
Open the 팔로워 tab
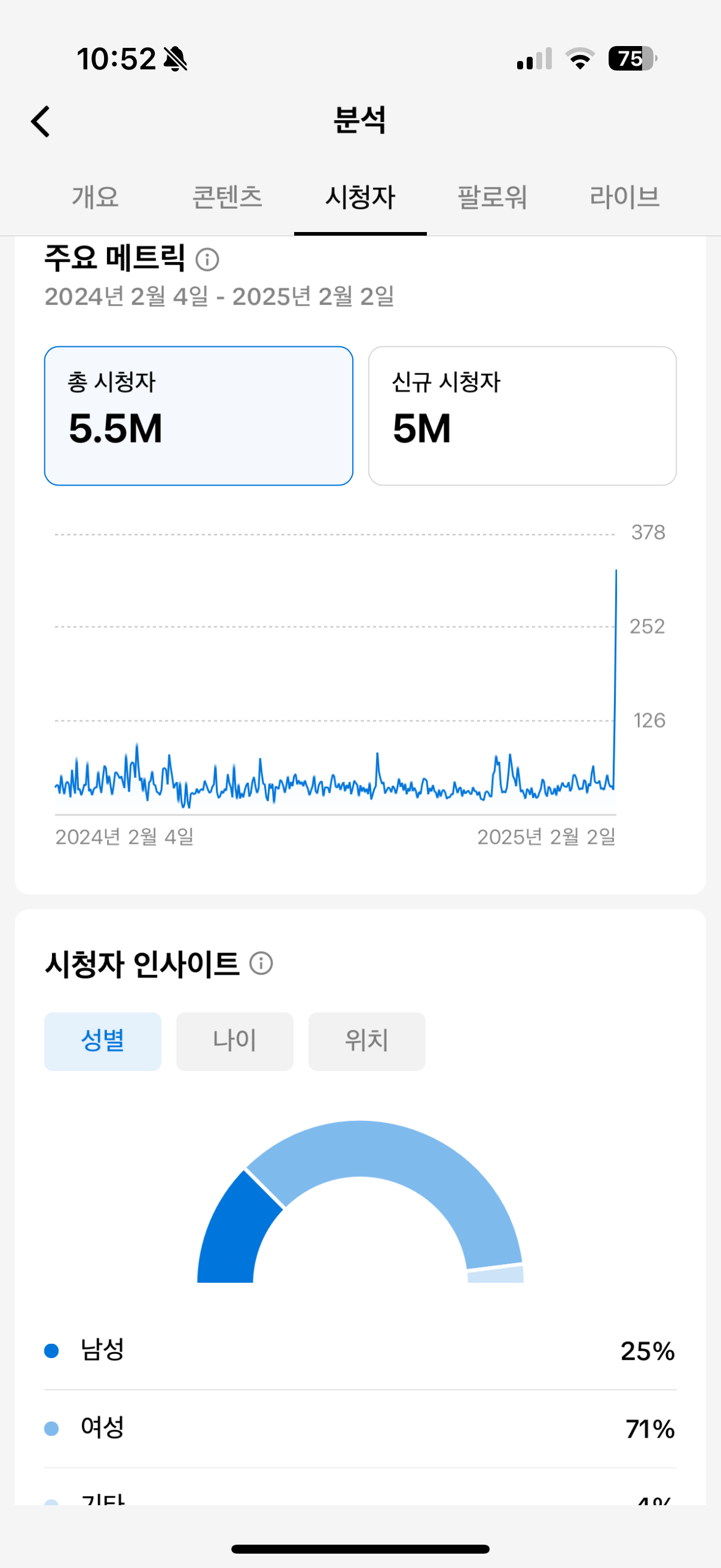tap(492, 197)
